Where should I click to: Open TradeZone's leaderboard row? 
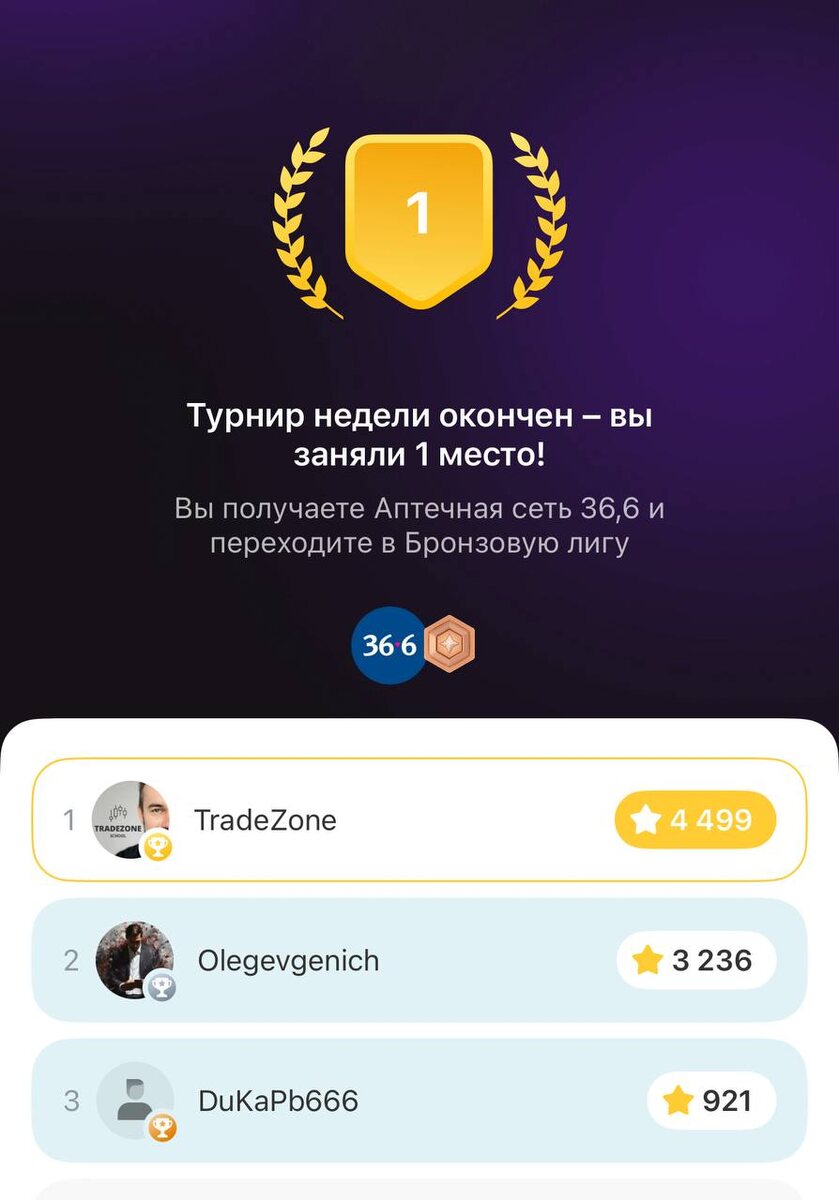(419, 820)
